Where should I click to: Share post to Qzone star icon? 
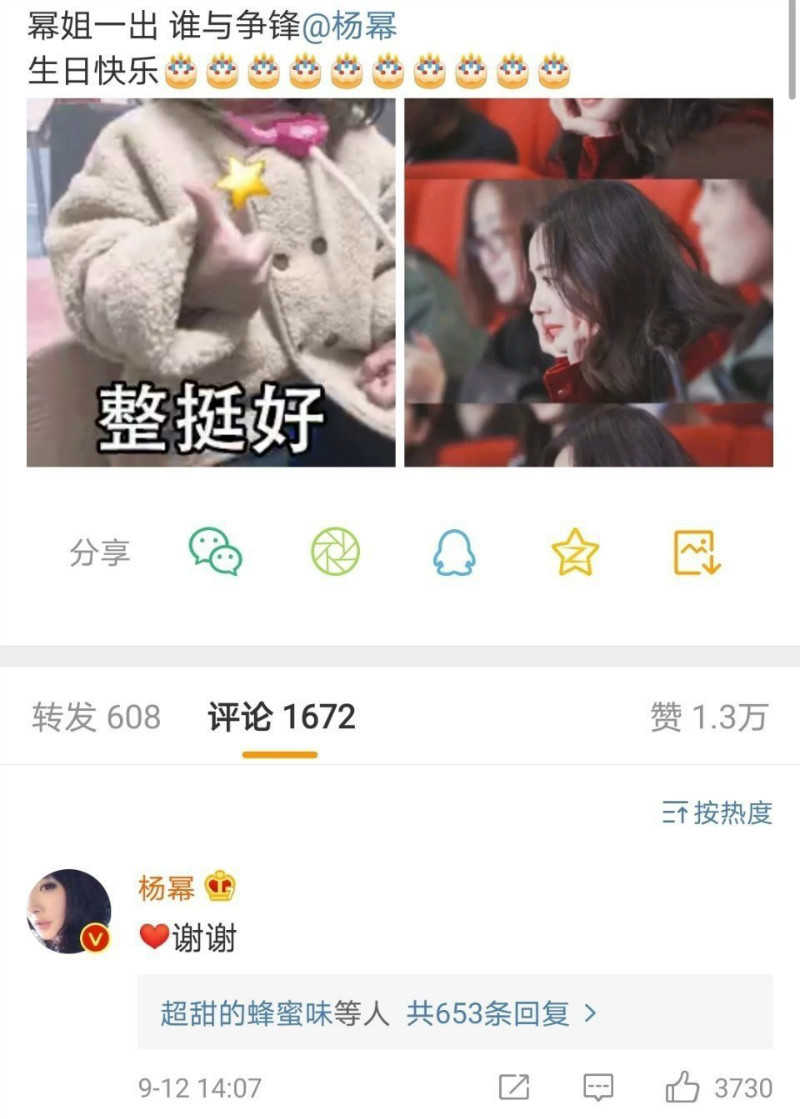(x=575, y=552)
